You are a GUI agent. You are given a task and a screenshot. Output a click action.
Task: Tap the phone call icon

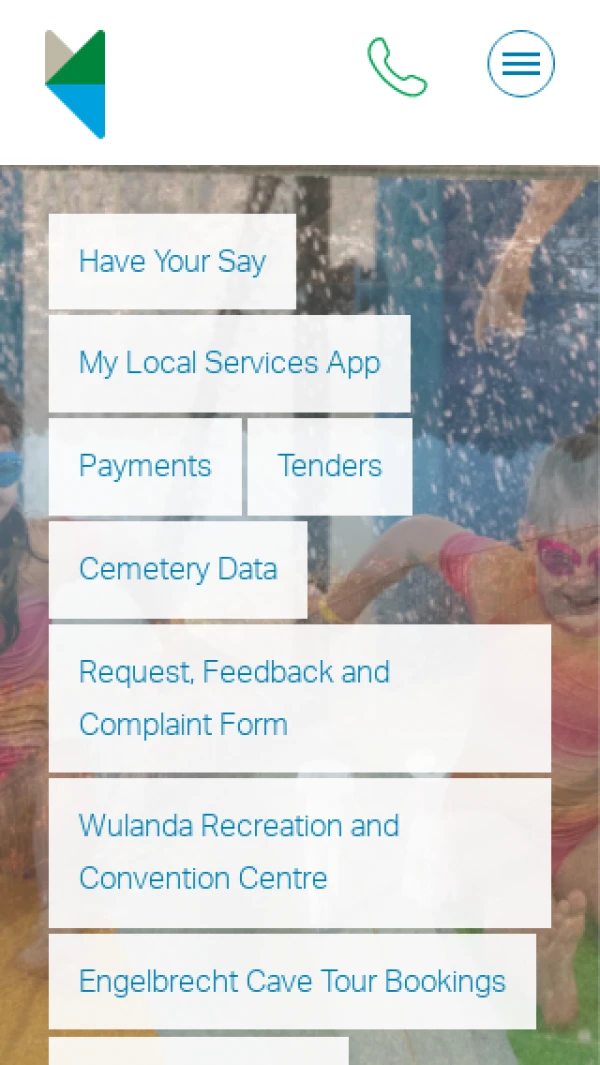click(397, 67)
